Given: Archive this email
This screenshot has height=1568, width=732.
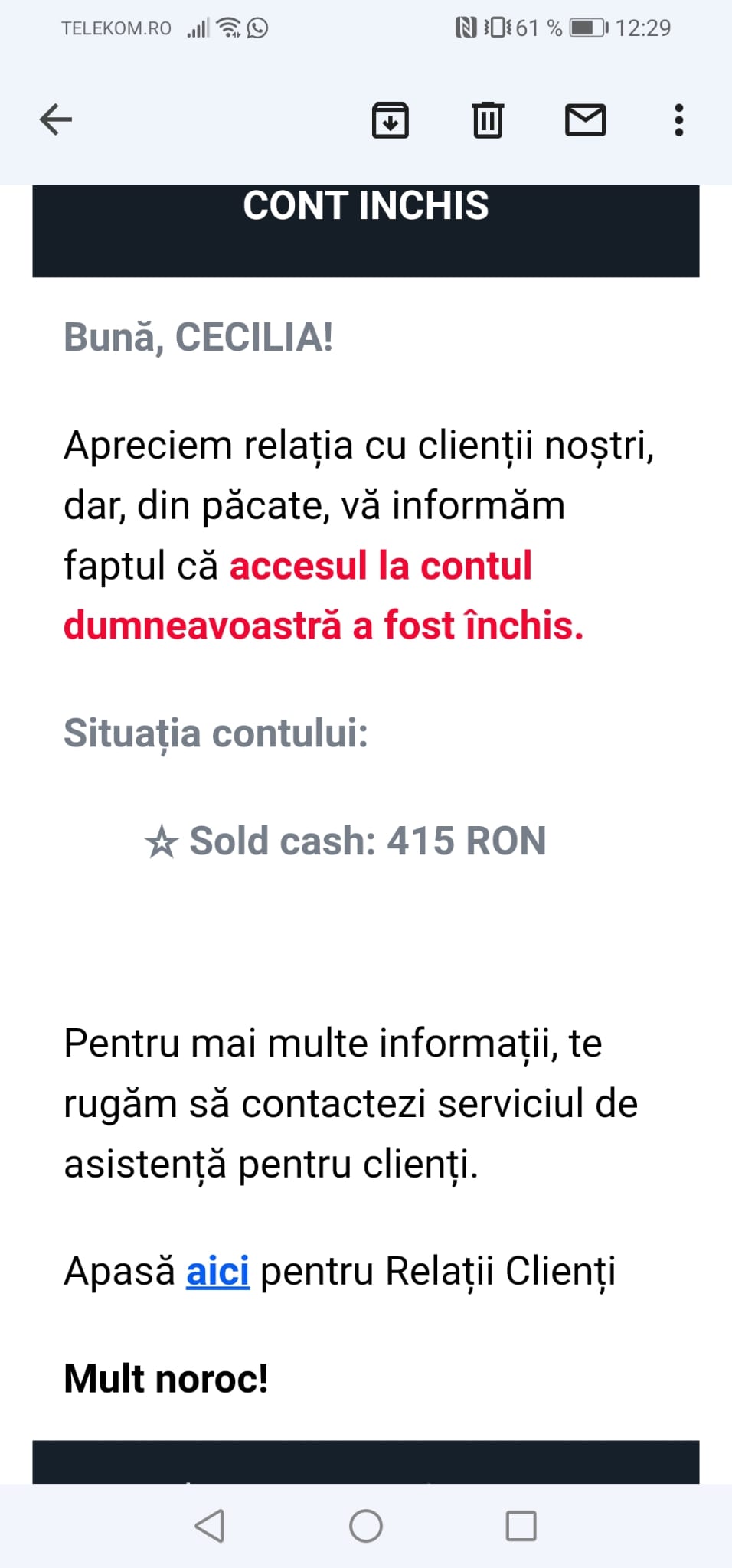Looking at the screenshot, I should point(391,119).
